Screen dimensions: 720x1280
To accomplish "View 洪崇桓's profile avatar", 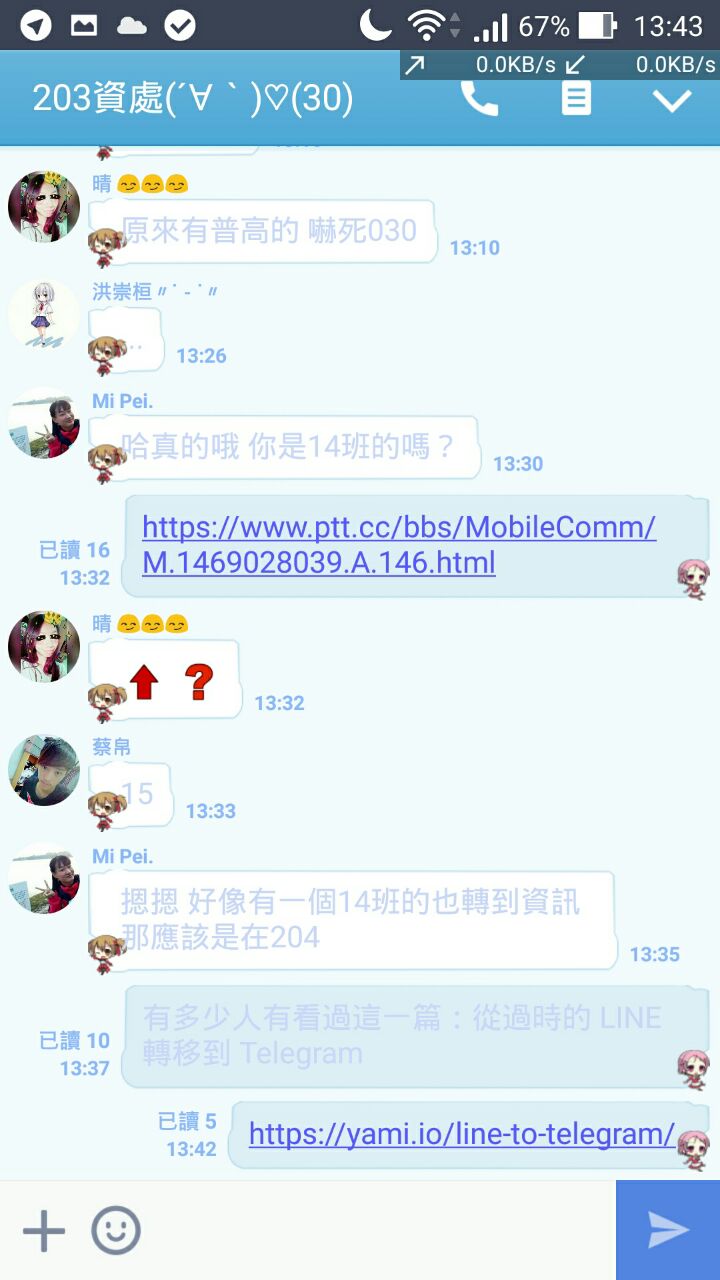I will click(x=43, y=314).
